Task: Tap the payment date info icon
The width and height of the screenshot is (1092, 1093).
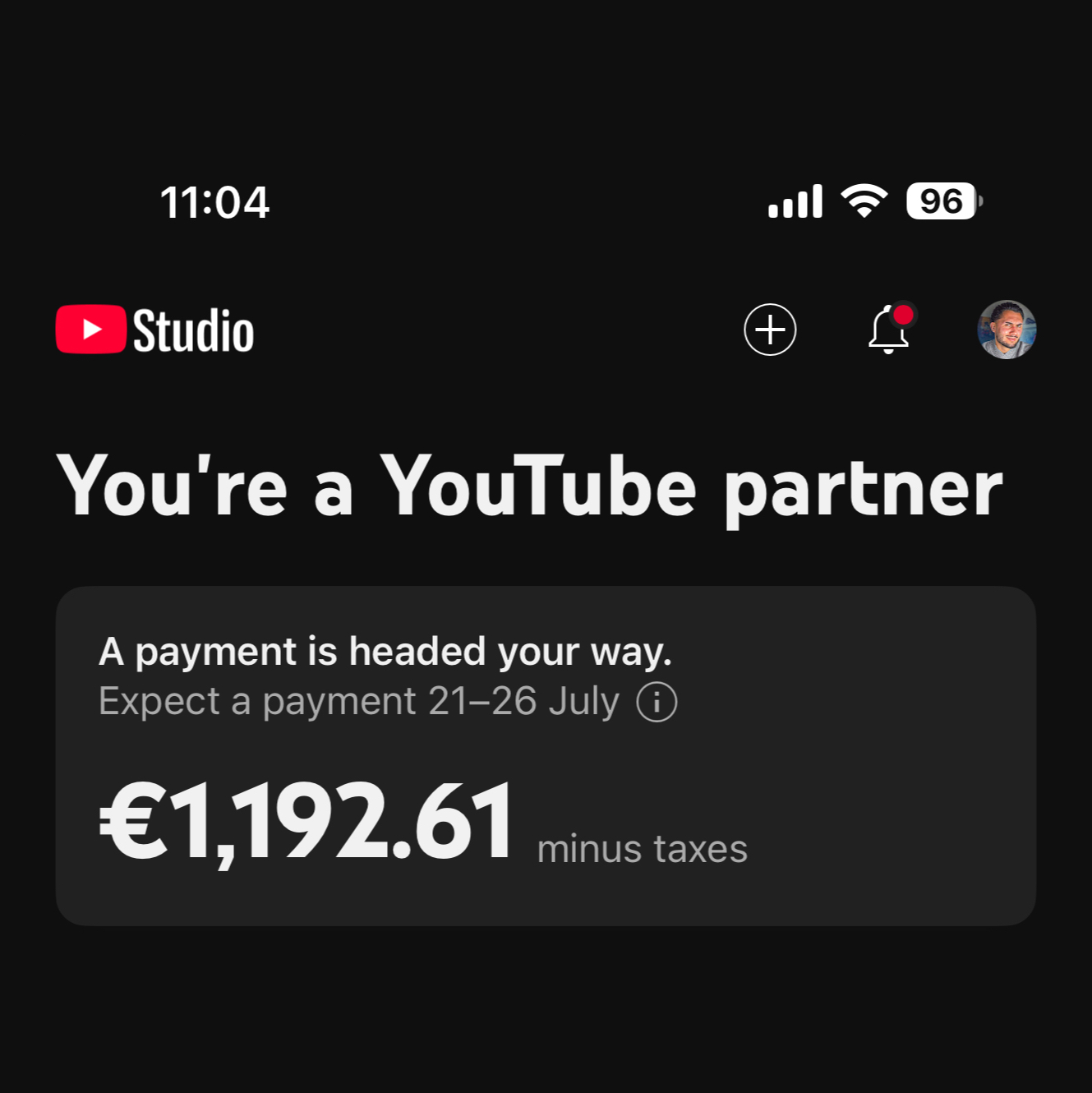Action: click(x=657, y=703)
